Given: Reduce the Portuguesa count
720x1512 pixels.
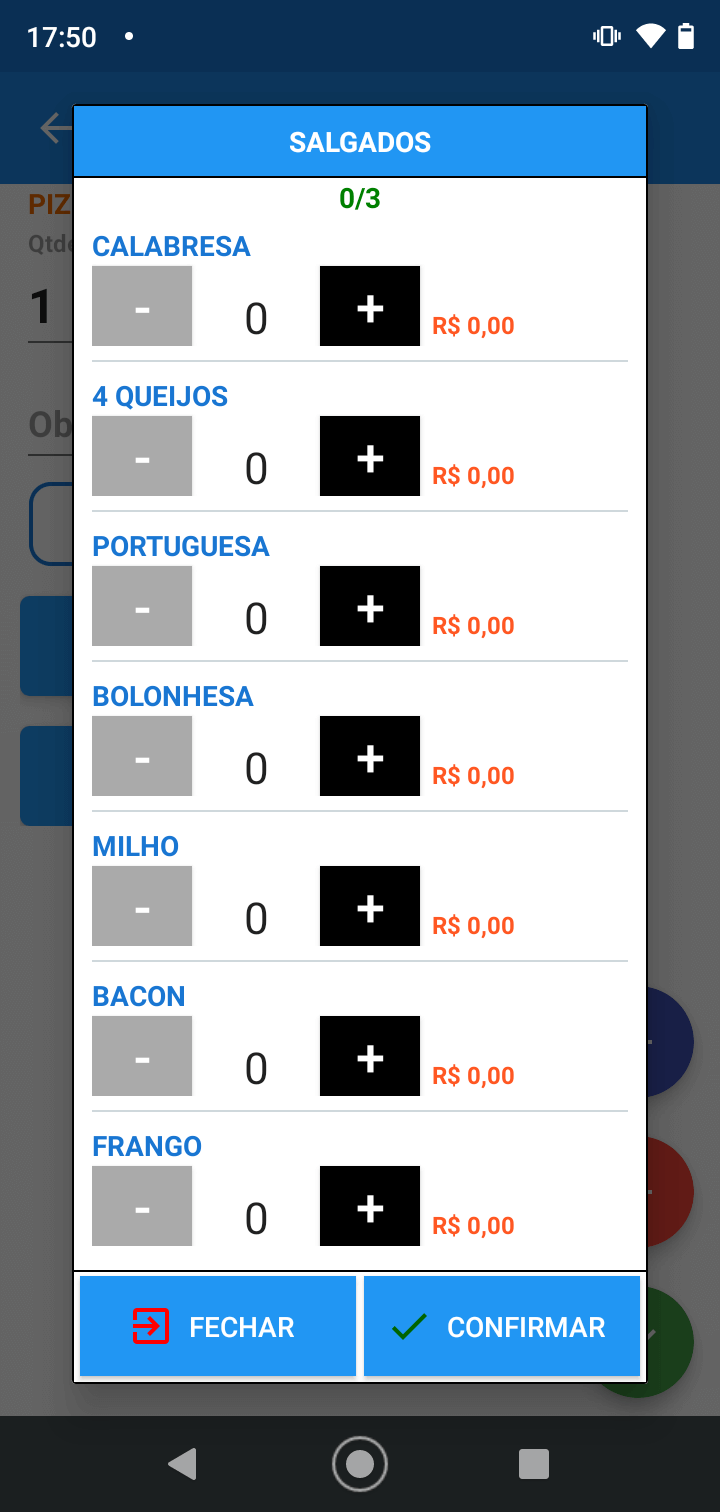Looking at the screenshot, I should [142, 606].
